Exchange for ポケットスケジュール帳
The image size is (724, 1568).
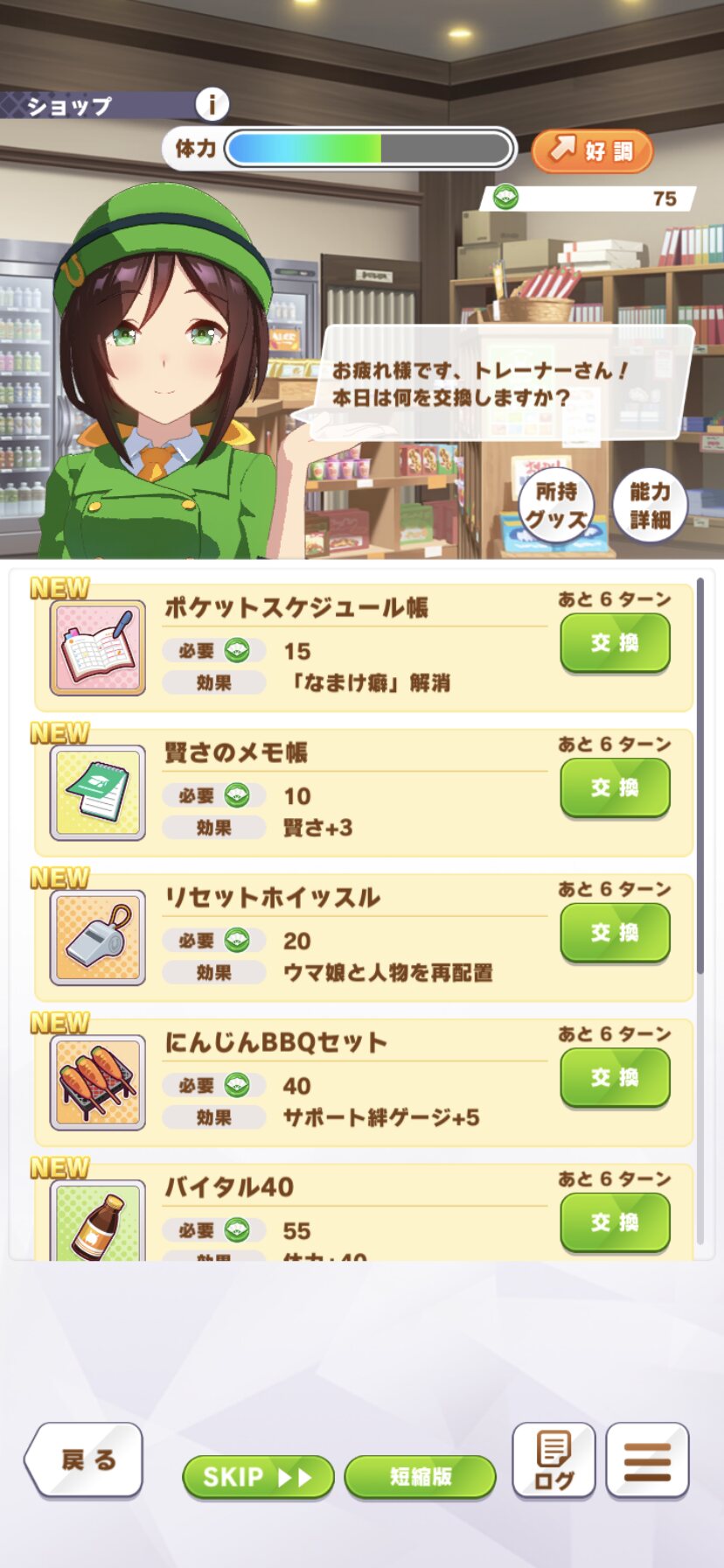pos(615,643)
